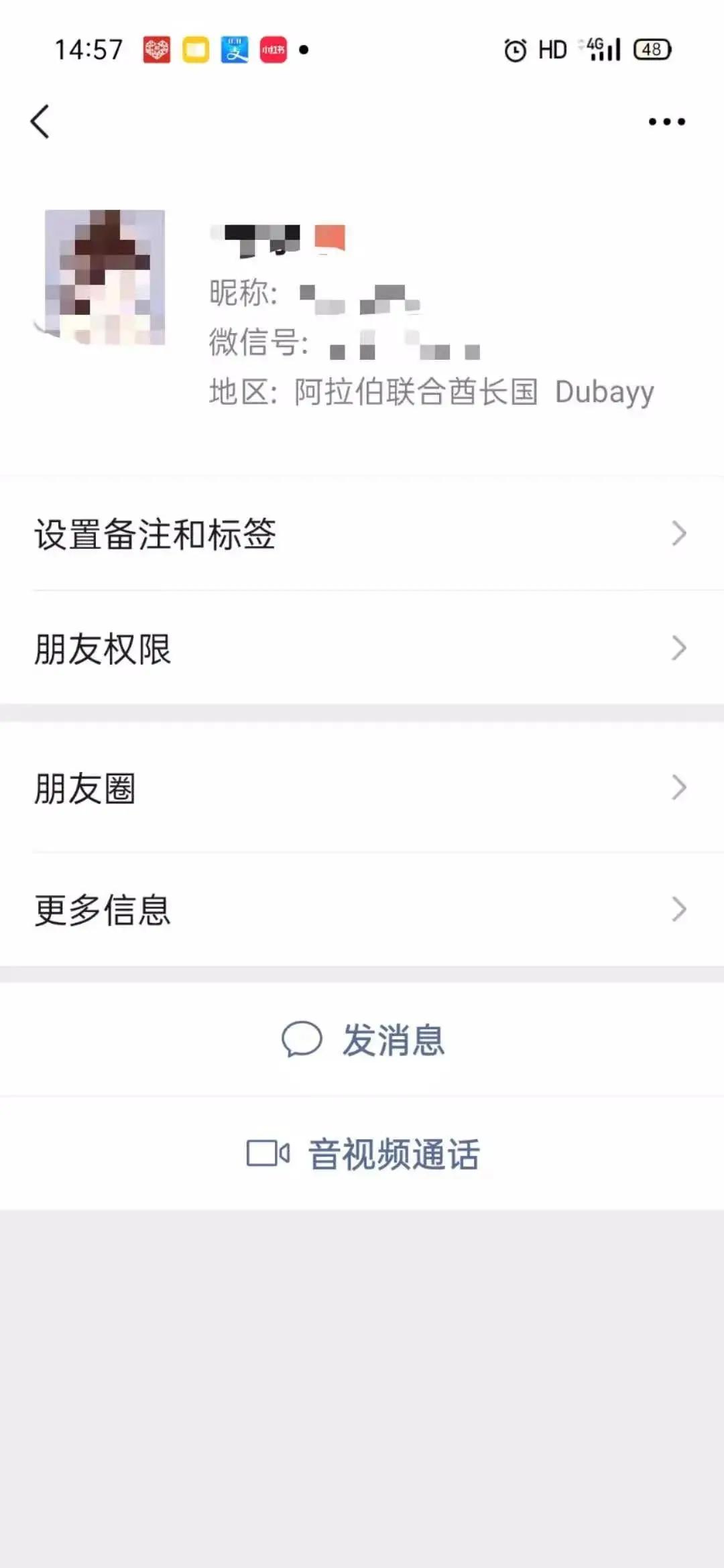This screenshot has width=724, height=1568.
Task: Tap the alarm clock icon in status bar
Action: pyautogui.click(x=514, y=49)
